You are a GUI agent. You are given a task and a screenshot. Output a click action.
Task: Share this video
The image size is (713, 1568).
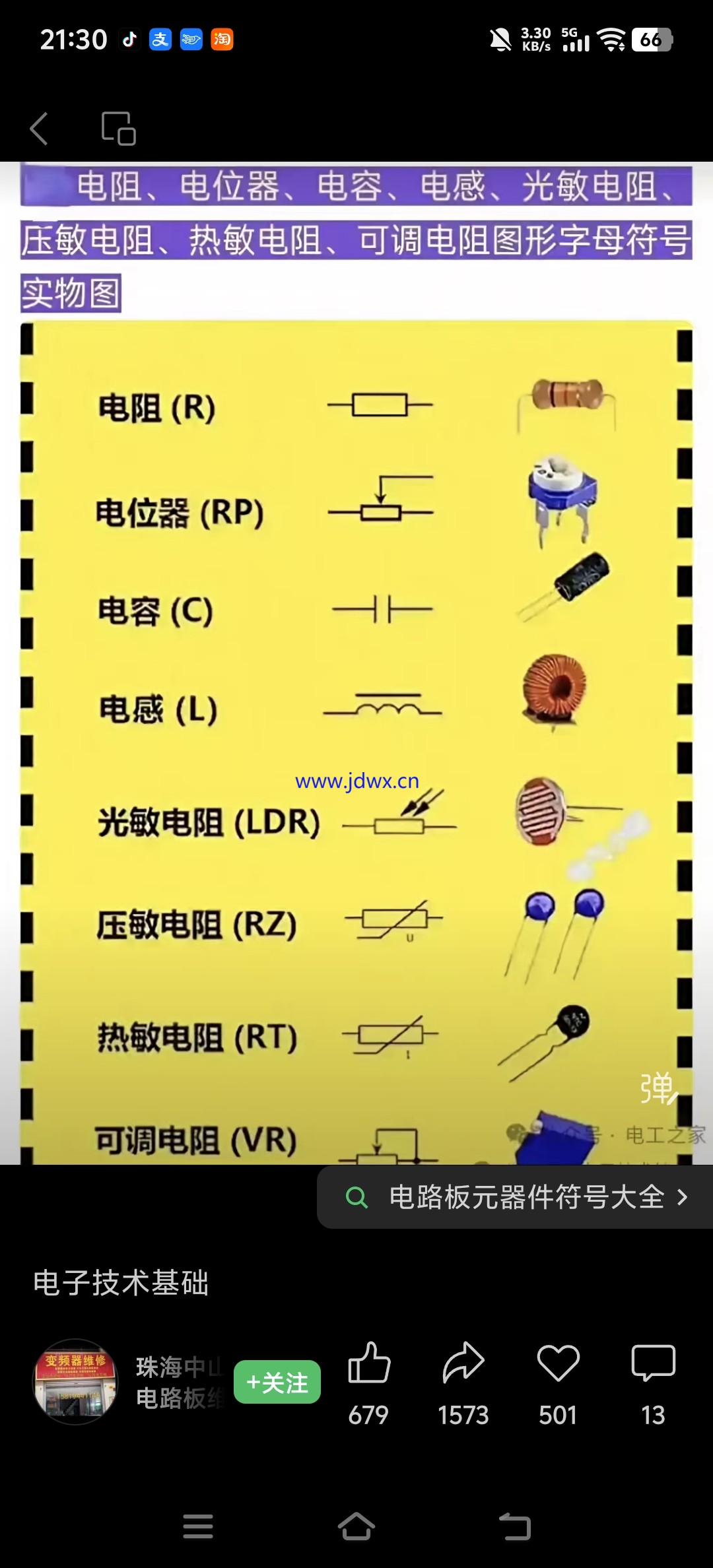pyautogui.click(x=463, y=1363)
